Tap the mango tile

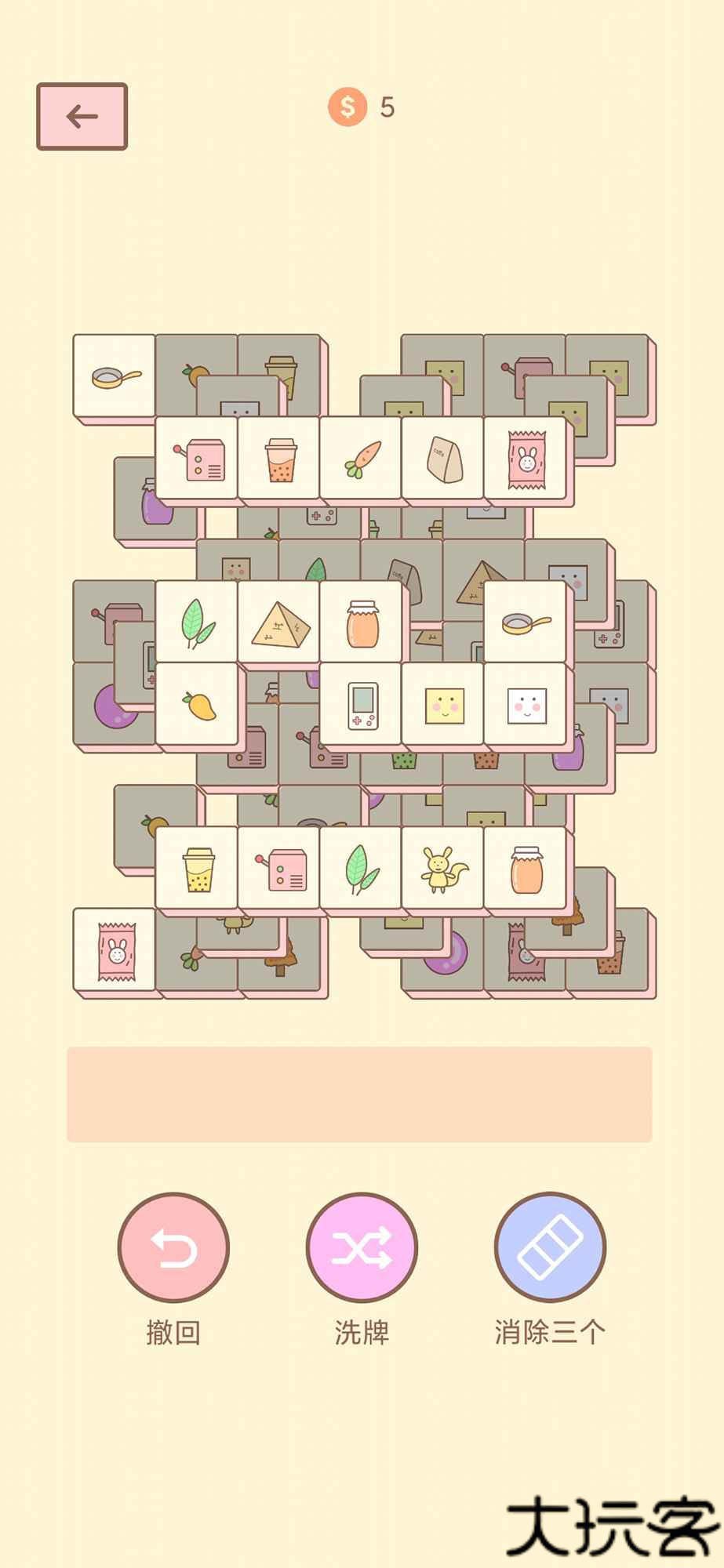pyautogui.click(x=198, y=705)
